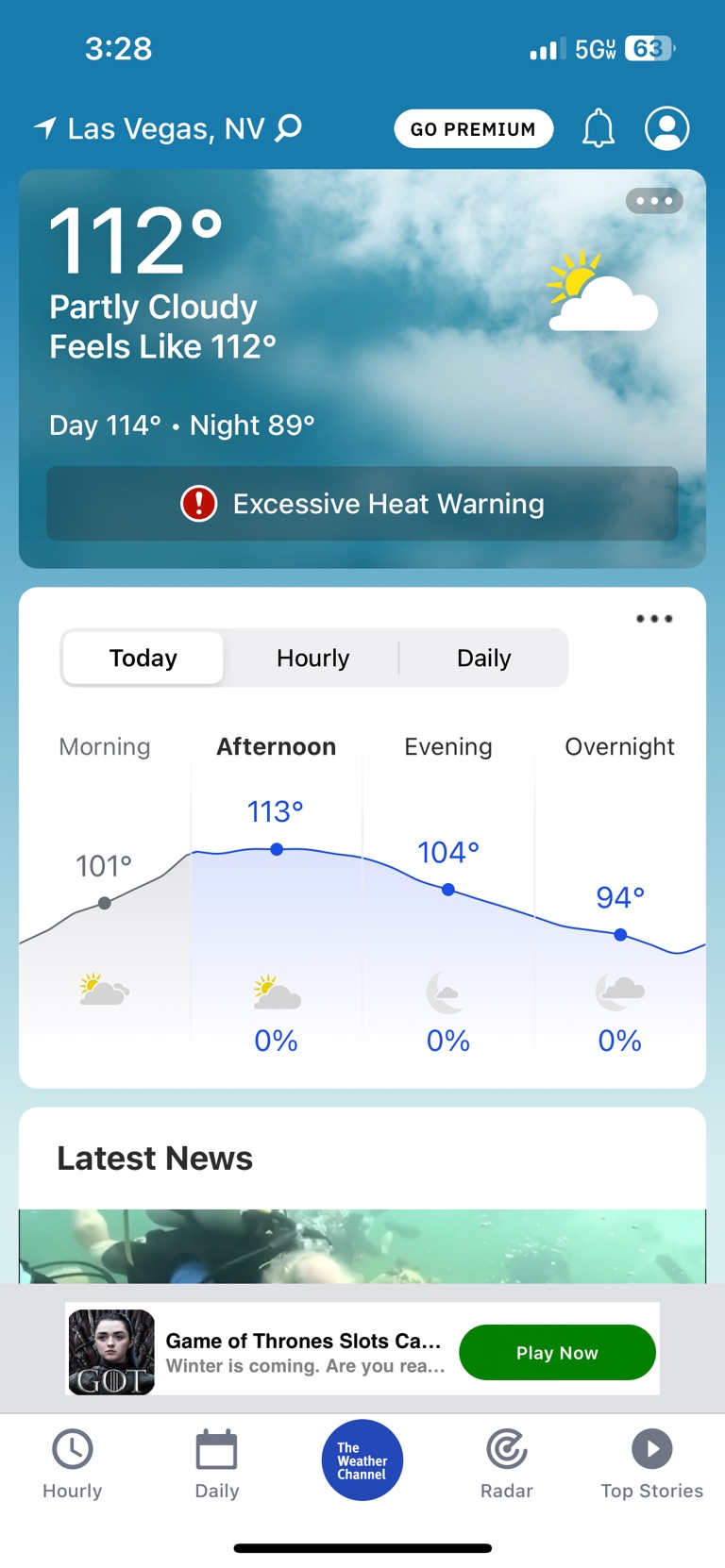Viewport: 725px width, 1568px height.
Task: View the Excessive Heat Warning alert
Action: pyautogui.click(x=362, y=504)
